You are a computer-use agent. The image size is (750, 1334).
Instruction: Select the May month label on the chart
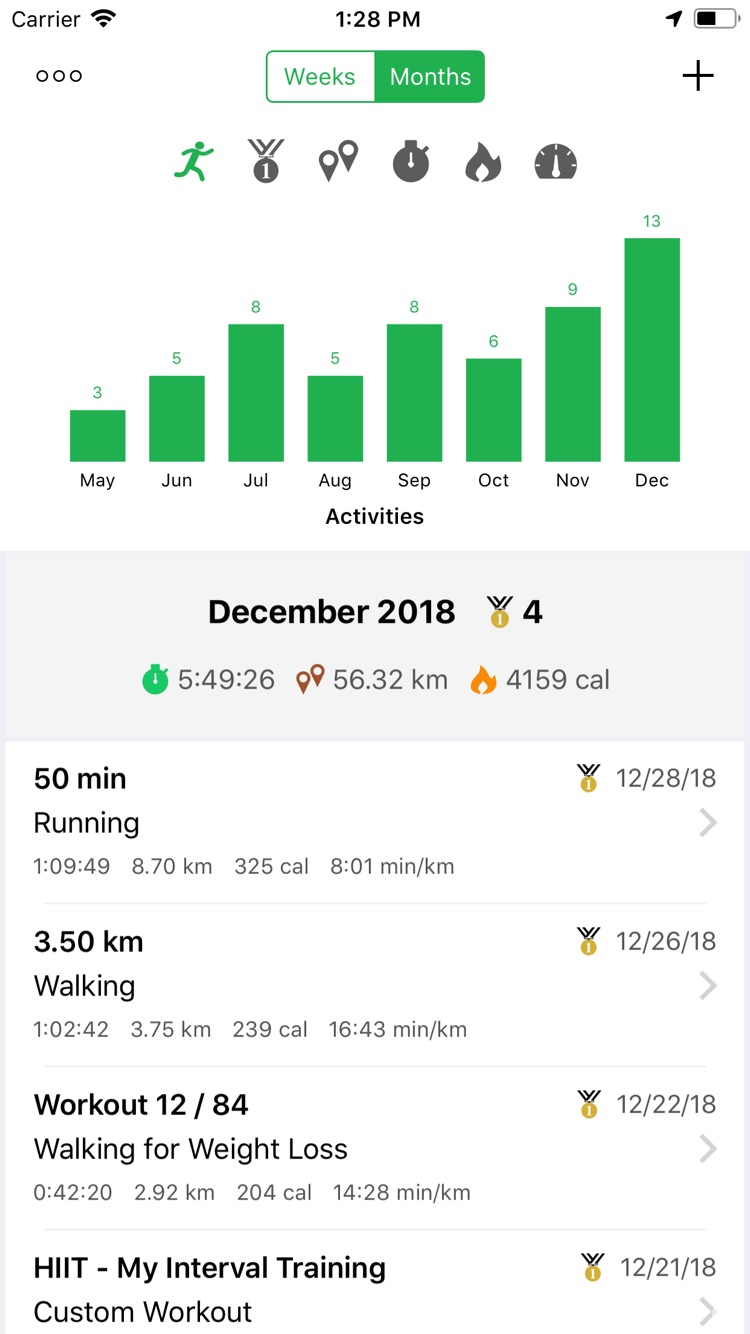97,480
